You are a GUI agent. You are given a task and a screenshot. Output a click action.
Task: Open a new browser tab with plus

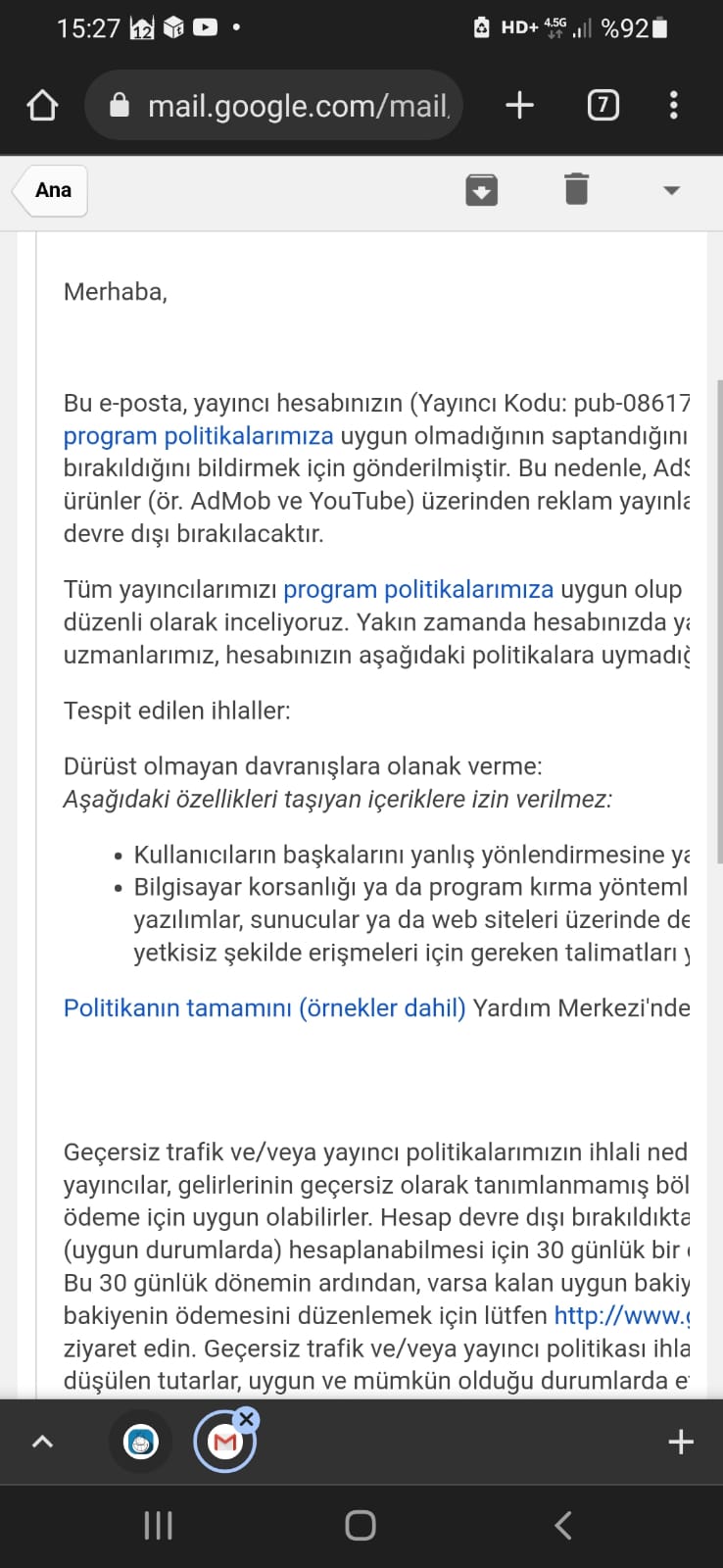(x=519, y=105)
